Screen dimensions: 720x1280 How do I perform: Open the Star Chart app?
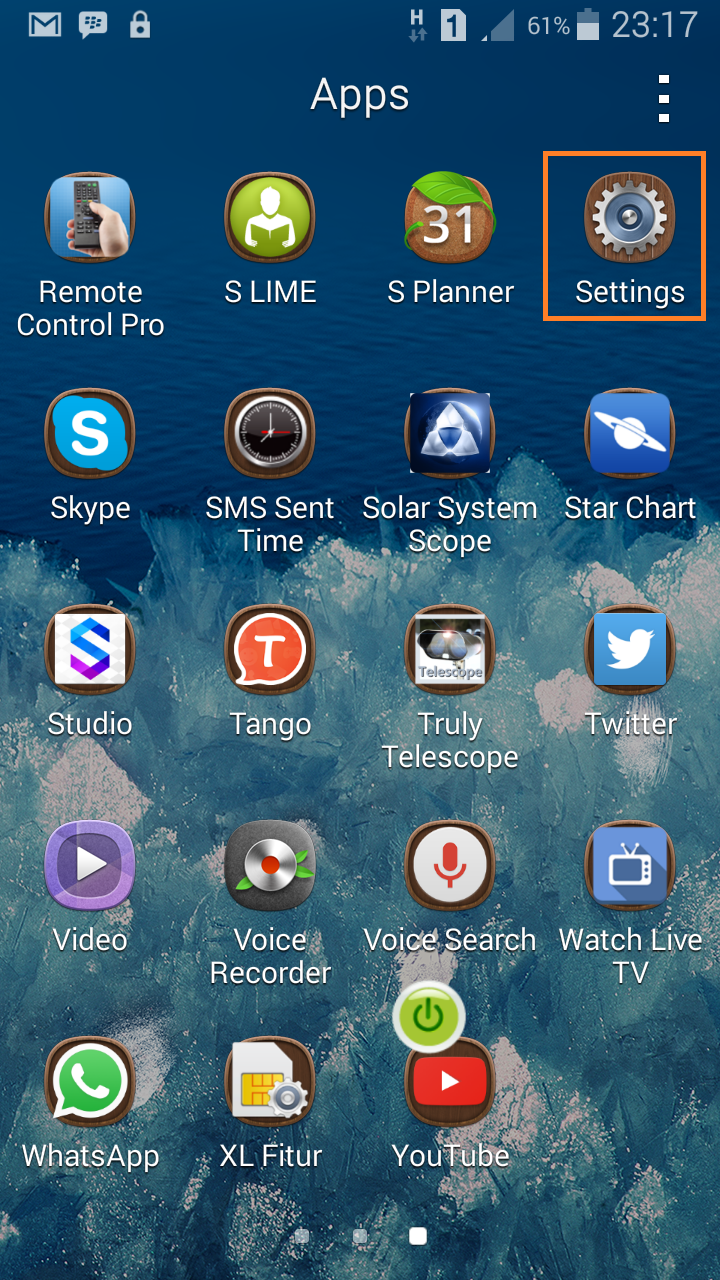(629, 434)
